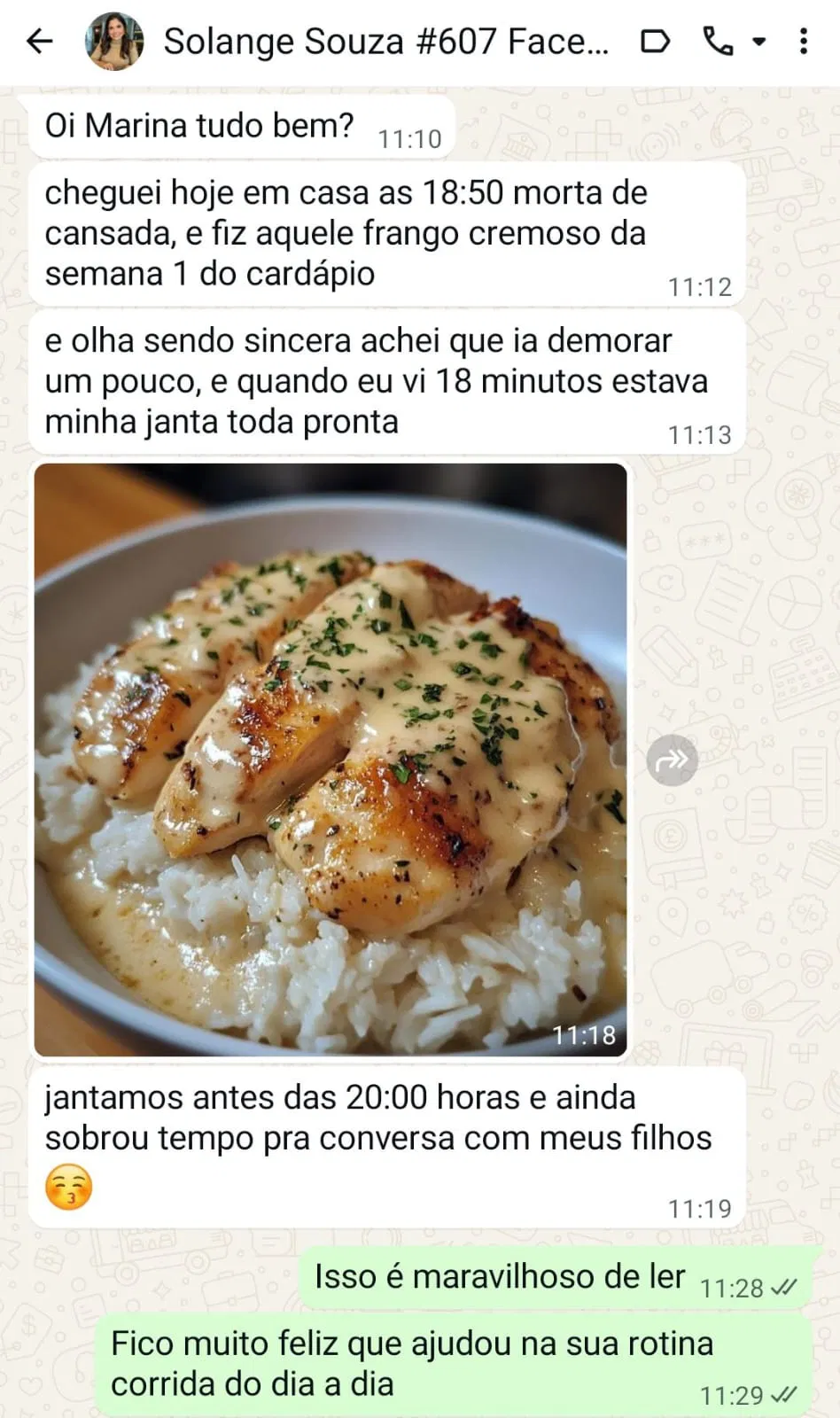Tap the label icon in the header

(x=655, y=41)
